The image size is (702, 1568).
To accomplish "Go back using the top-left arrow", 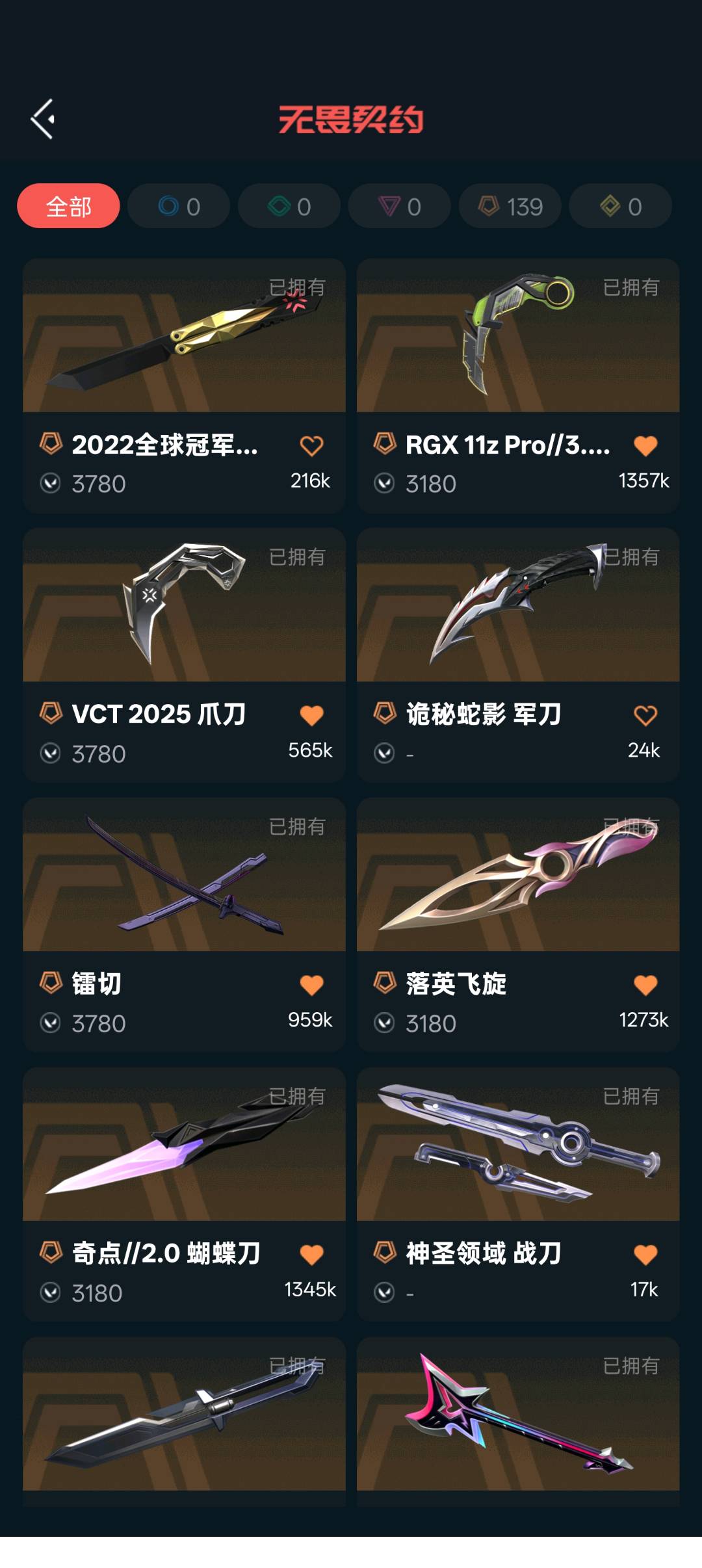I will click(x=43, y=119).
